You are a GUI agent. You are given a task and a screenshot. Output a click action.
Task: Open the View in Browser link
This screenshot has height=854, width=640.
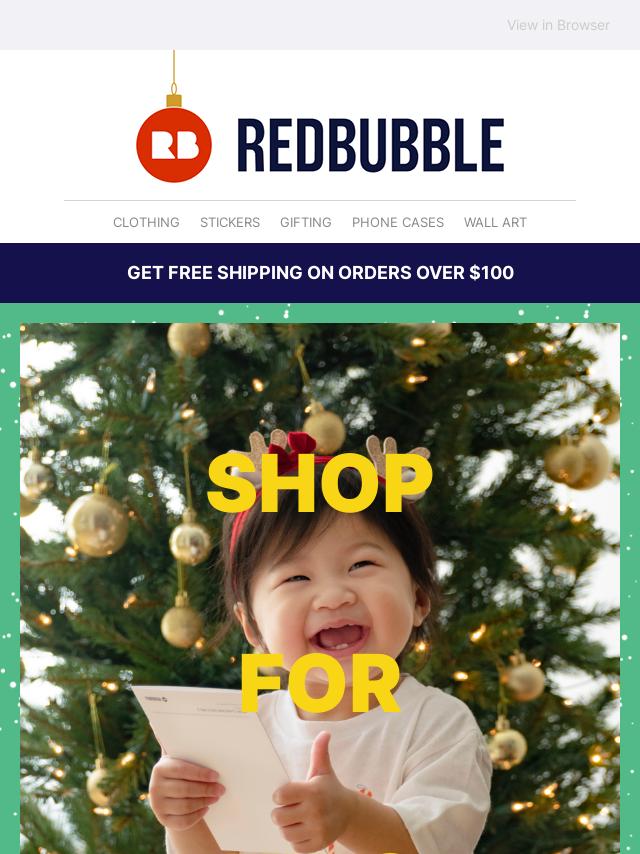point(557,25)
